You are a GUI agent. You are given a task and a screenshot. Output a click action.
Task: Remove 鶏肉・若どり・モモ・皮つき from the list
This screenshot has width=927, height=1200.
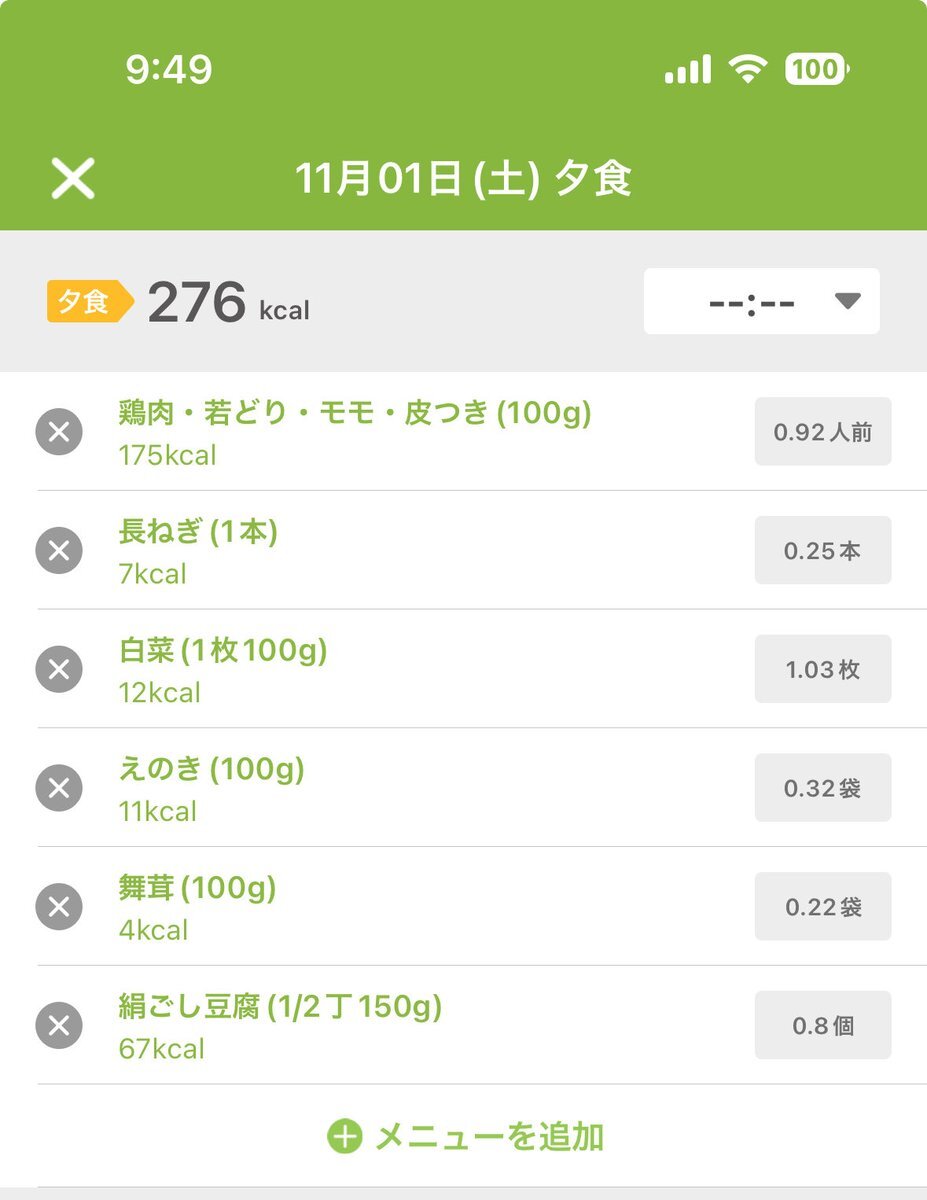pos(59,432)
